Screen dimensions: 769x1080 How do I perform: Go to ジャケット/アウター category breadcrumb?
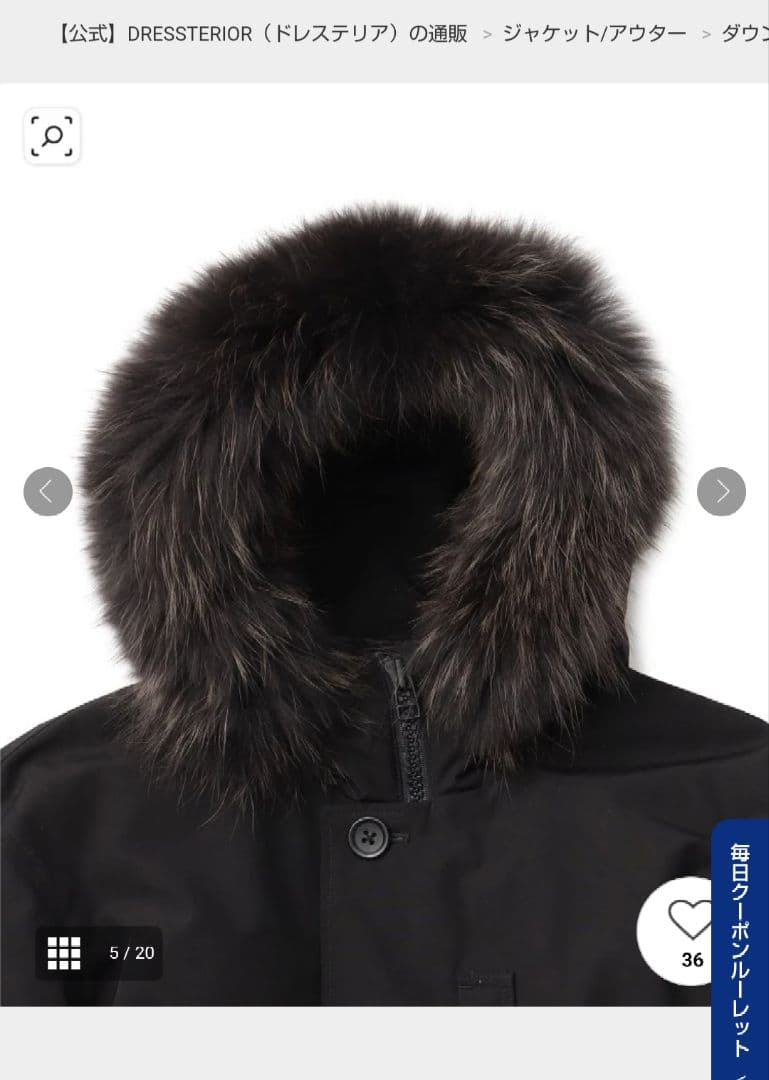594,33
